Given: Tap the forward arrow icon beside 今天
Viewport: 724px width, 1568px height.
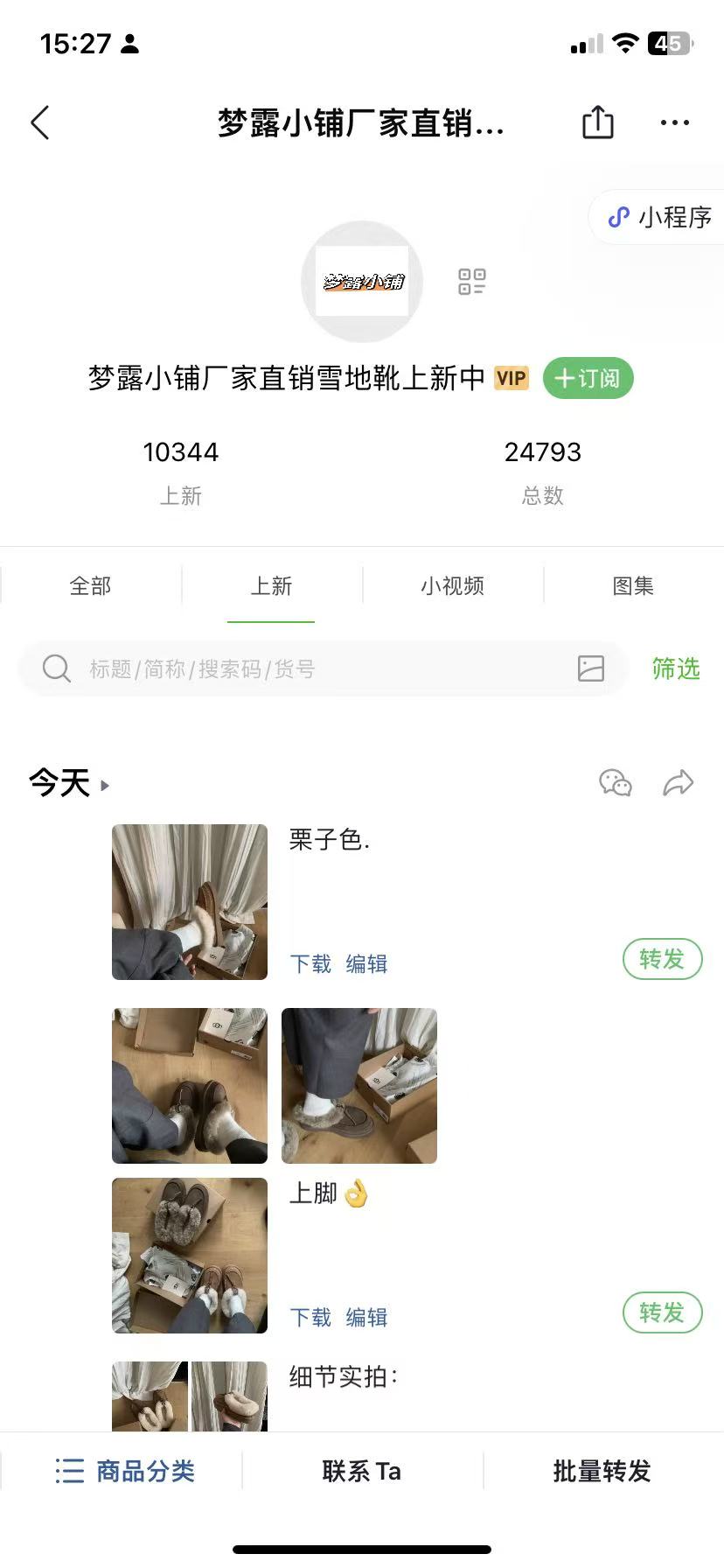Looking at the screenshot, I should click(678, 782).
